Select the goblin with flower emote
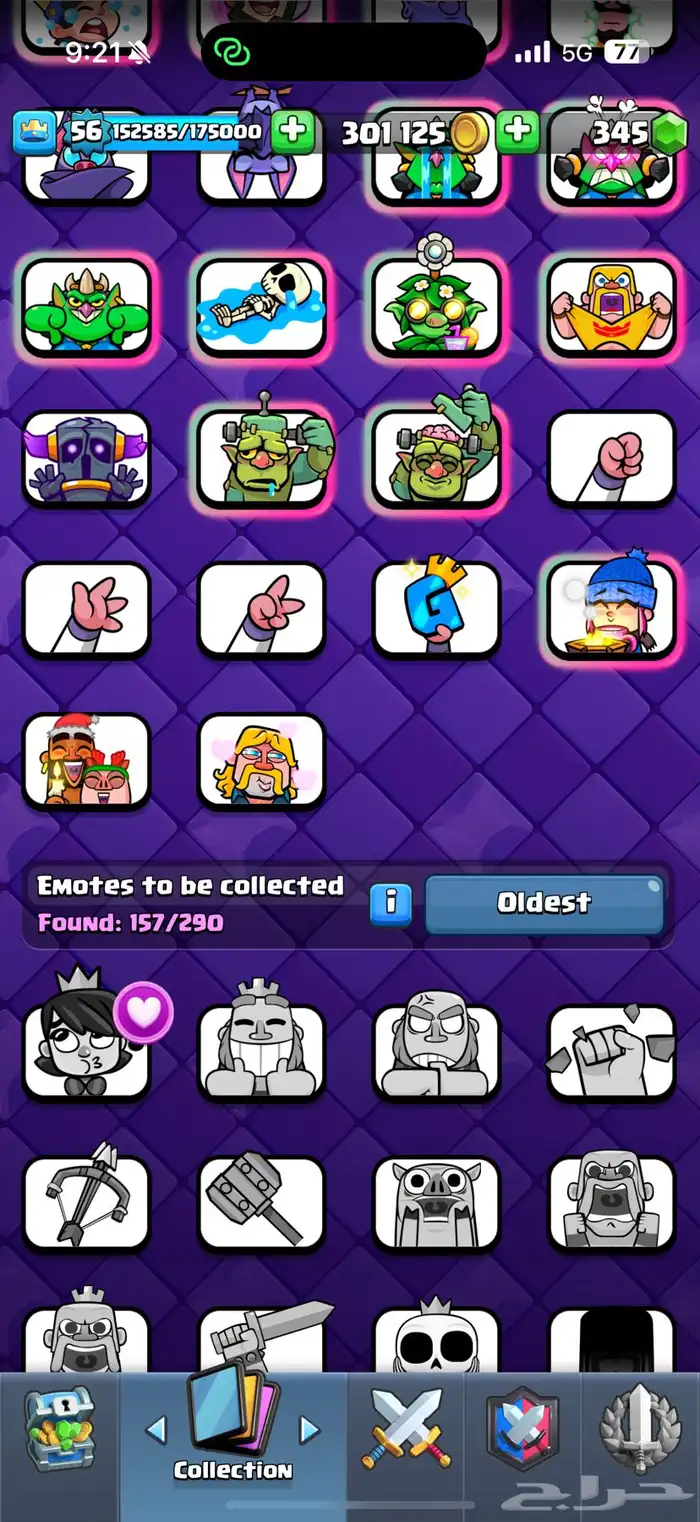The image size is (700, 1522). tap(436, 307)
